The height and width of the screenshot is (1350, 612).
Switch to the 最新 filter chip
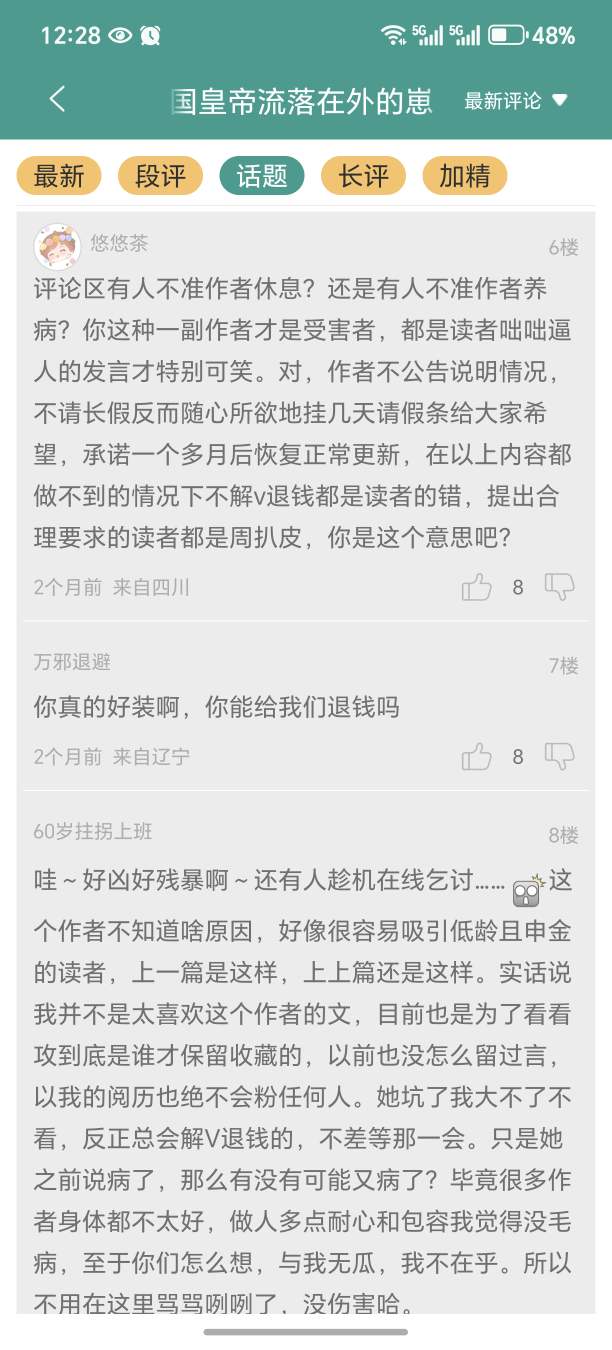(59, 176)
